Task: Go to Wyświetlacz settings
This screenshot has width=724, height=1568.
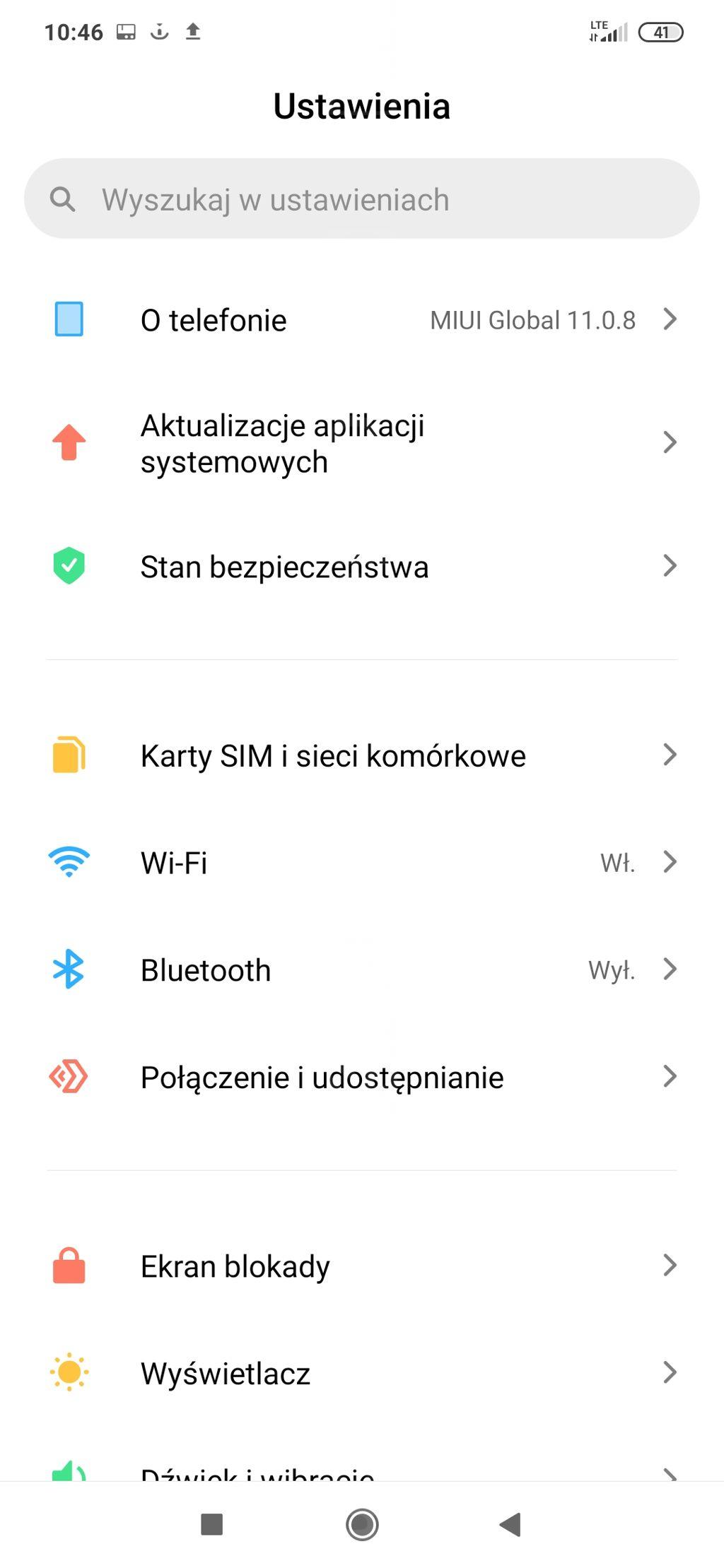Action: pos(361,1373)
